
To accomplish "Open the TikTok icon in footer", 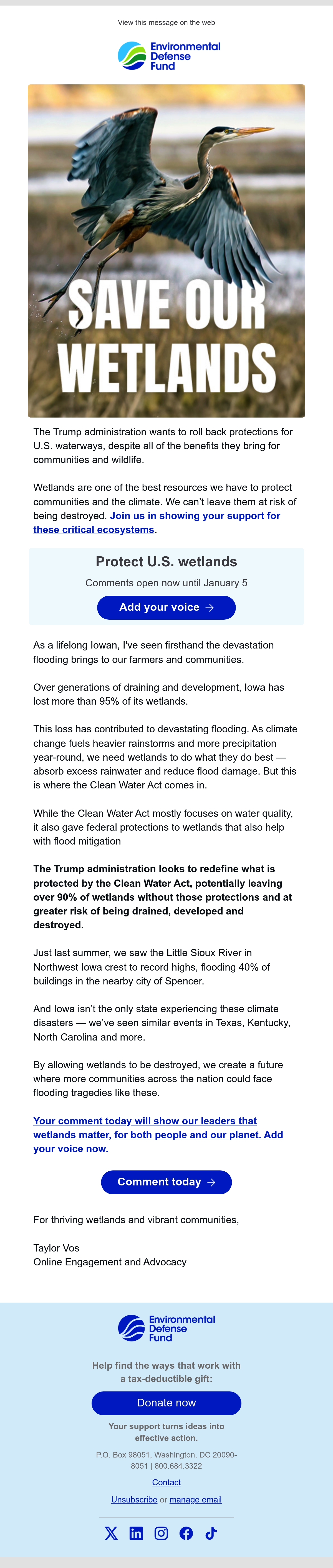I will coord(211,1533).
